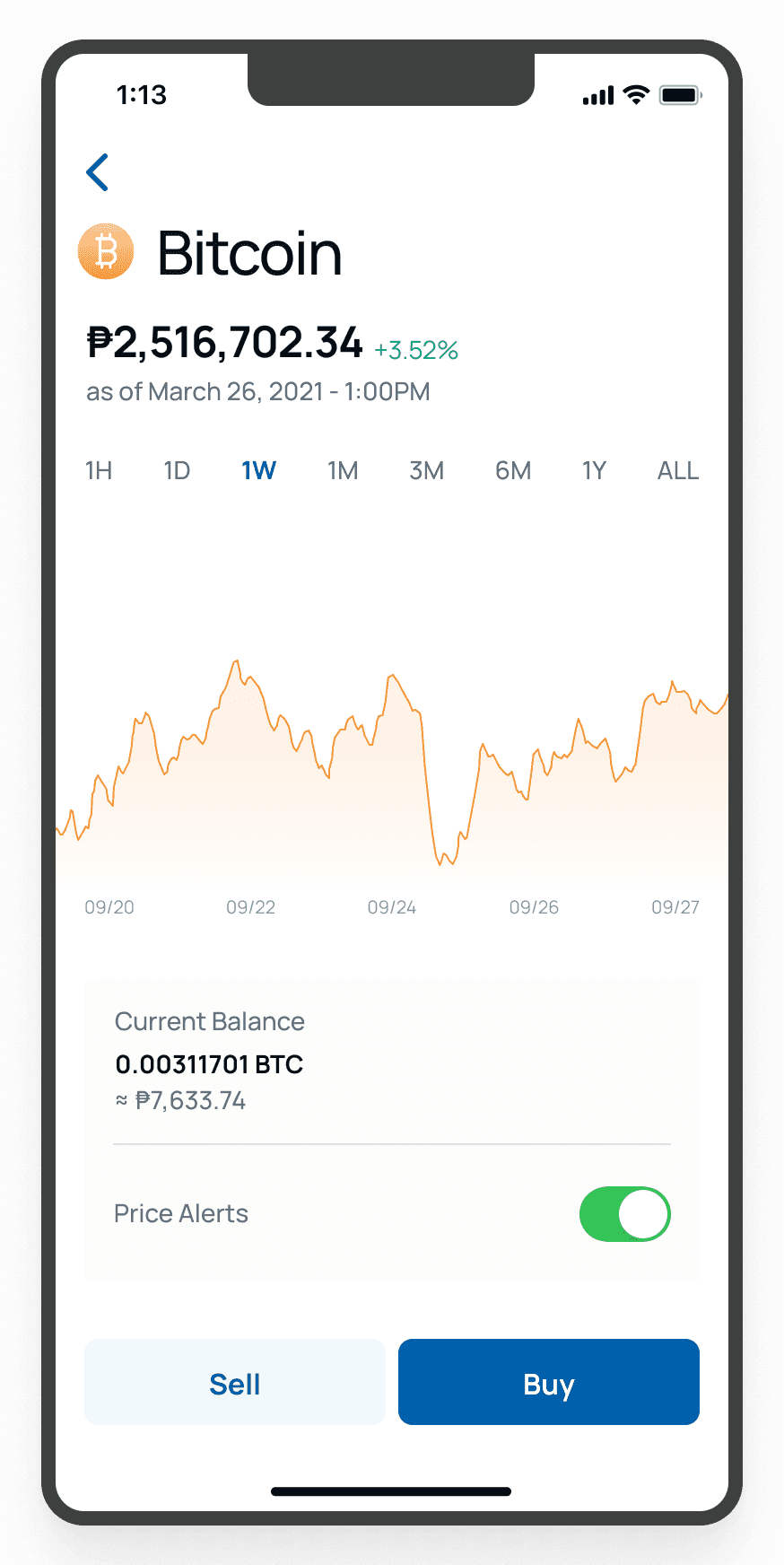Tap the cellular signal bars icon

coord(596,93)
